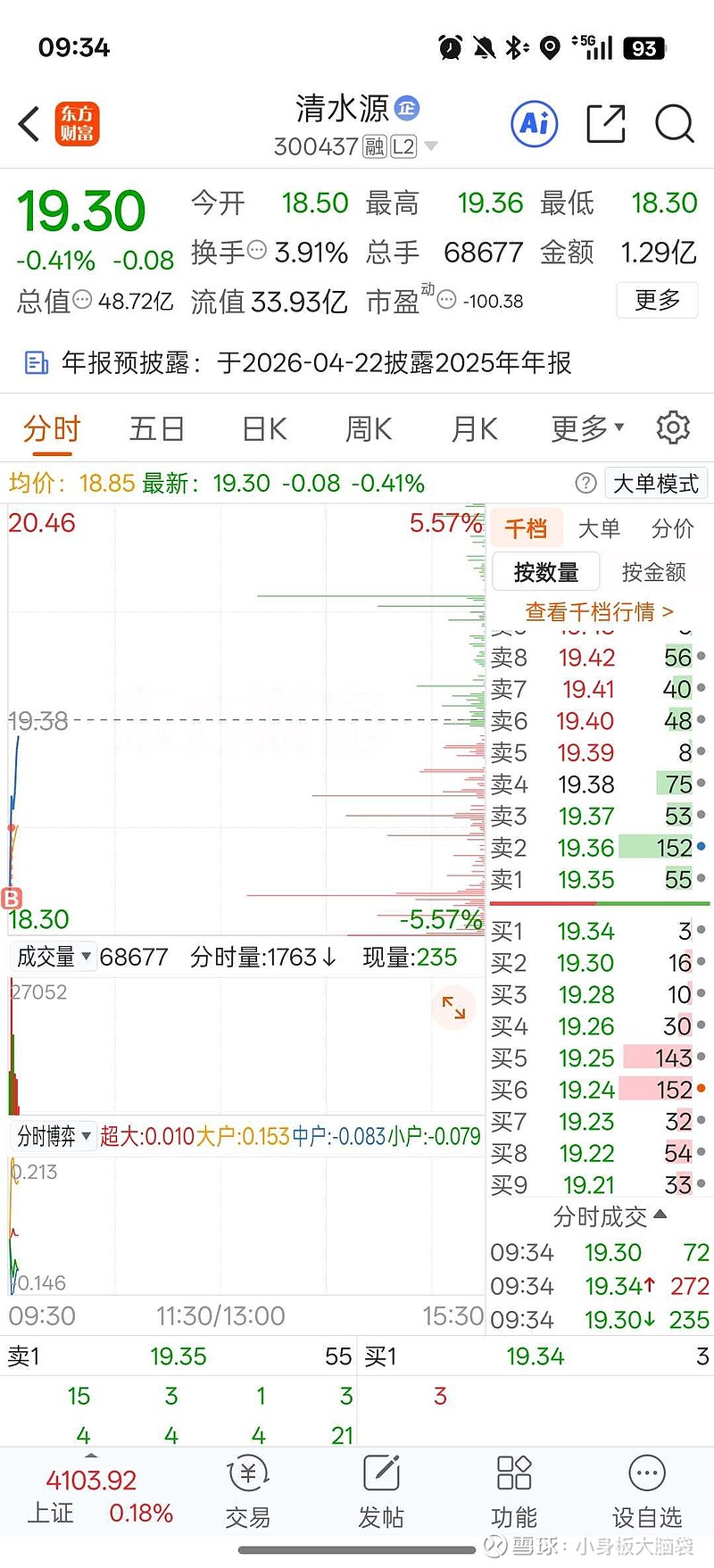Expand the 更多 chart period dropdown

pyautogui.click(x=585, y=428)
